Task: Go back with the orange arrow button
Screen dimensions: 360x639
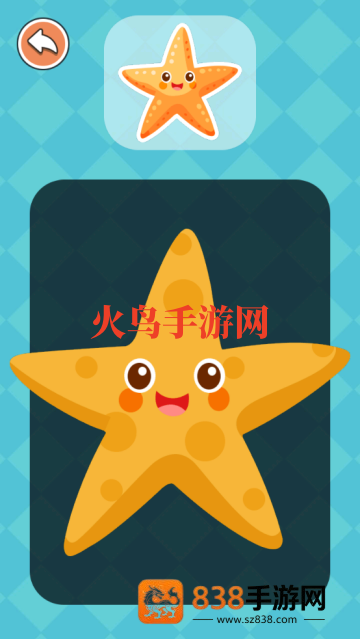Action: tap(43, 44)
